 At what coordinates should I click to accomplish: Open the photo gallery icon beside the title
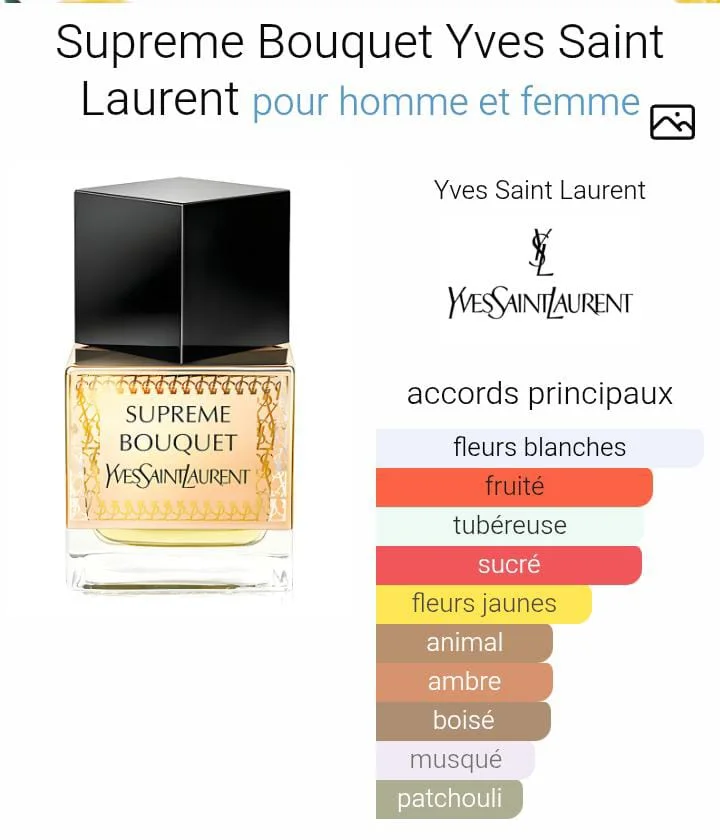point(672,122)
